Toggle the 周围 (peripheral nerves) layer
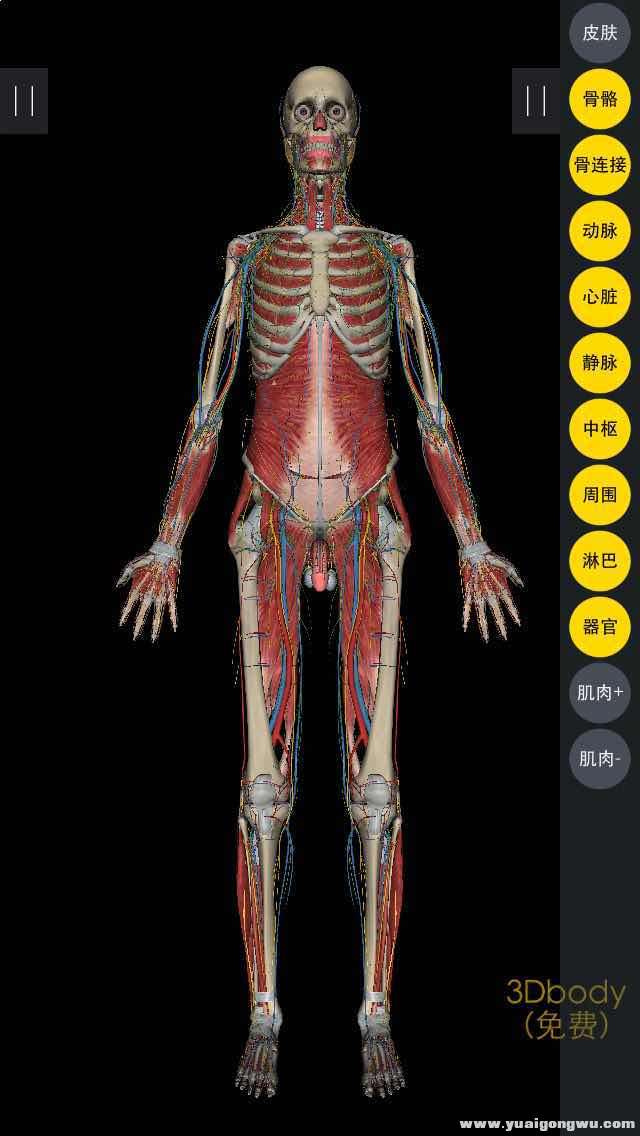640x1136 pixels. click(x=599, y=495)
